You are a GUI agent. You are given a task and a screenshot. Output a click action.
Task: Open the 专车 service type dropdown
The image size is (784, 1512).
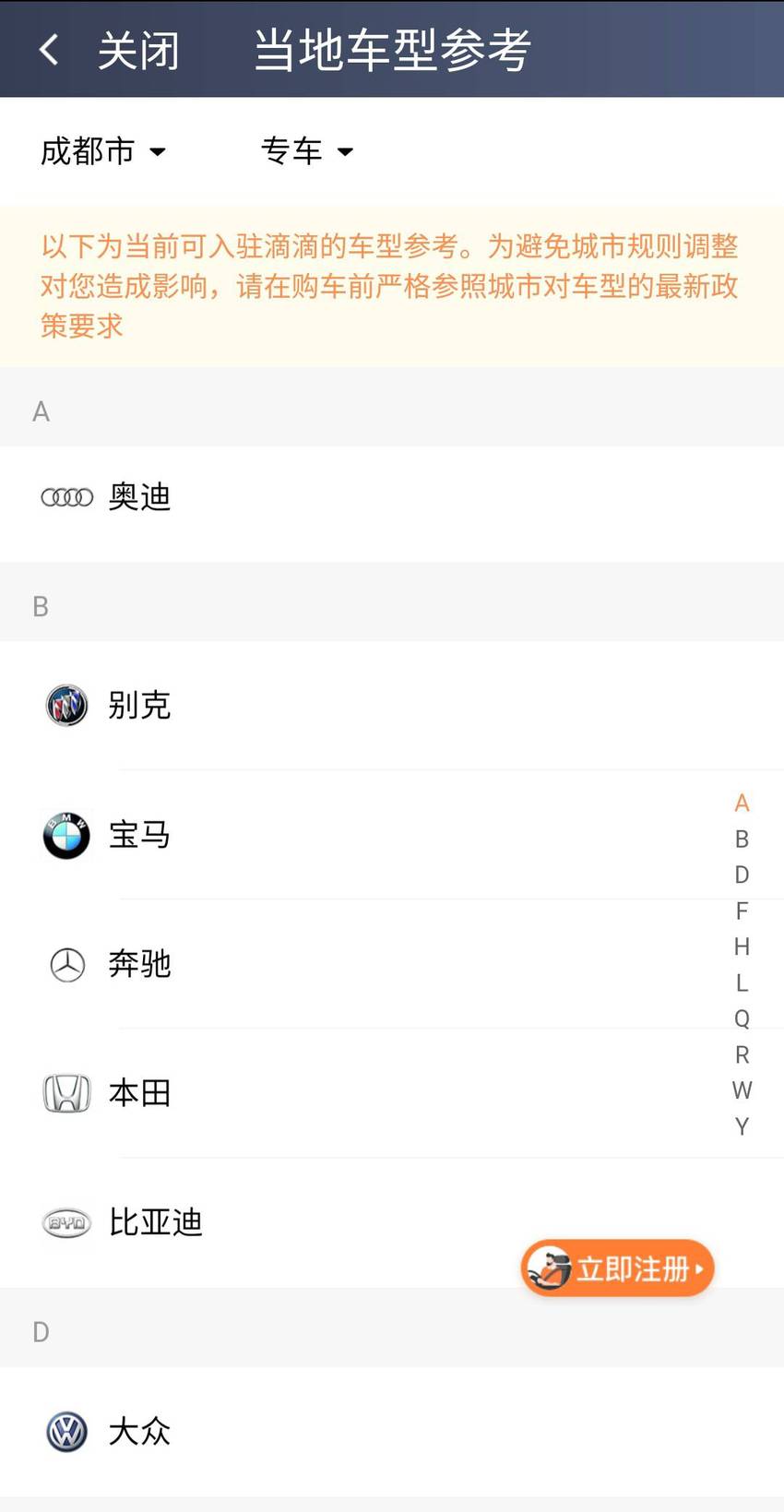[307, 150]
